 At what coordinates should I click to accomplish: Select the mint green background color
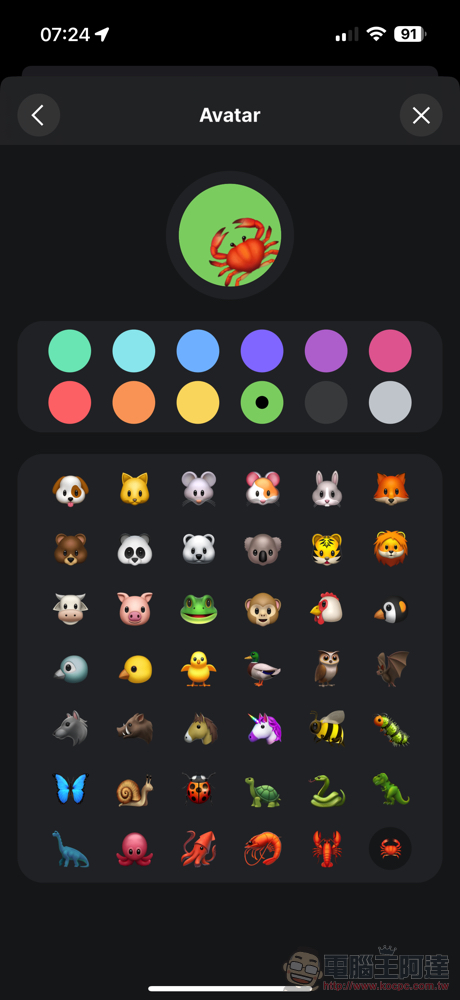pyautogui.click(x=70, y=351)
